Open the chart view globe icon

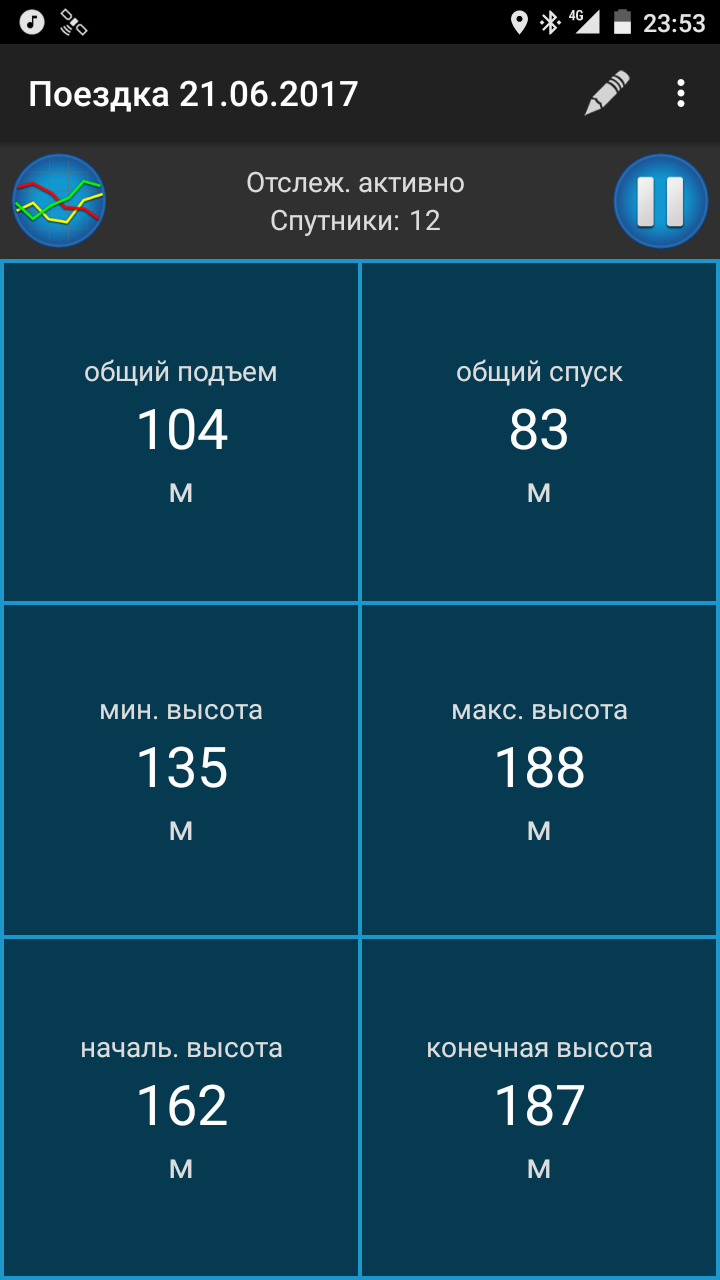coord(59,201)
